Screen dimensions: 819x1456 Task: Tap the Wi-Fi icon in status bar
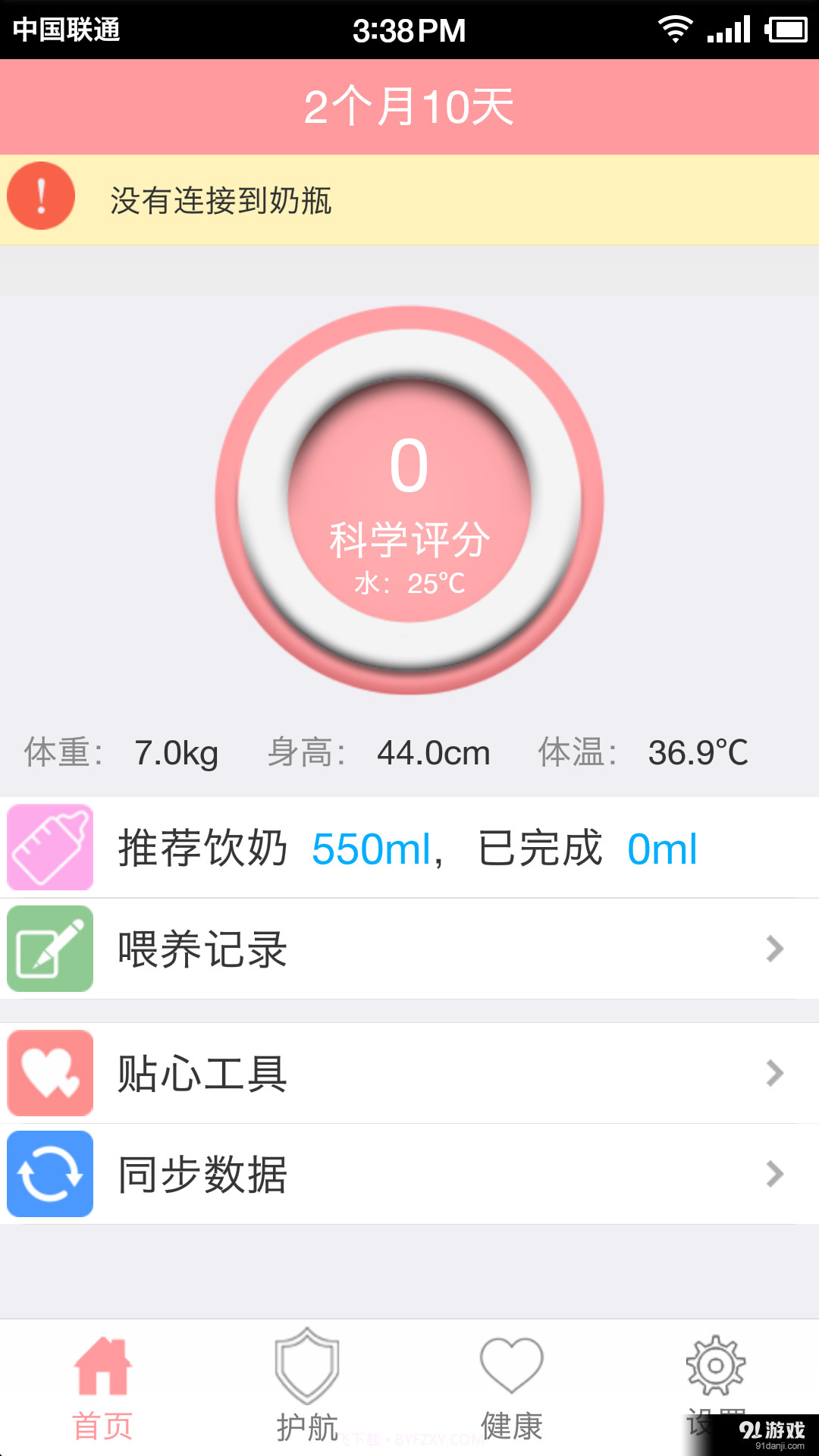click(675, 29)
